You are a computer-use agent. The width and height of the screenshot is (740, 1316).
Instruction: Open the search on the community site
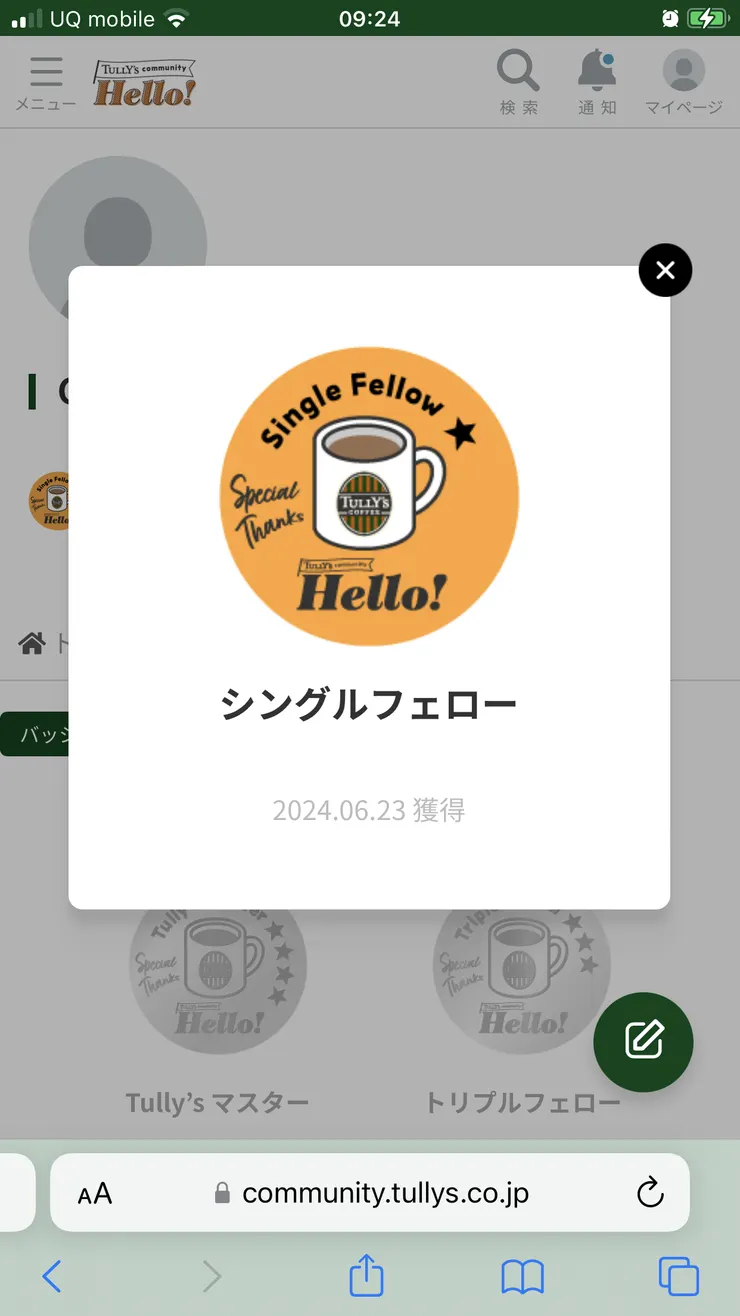tap(518, 72)
